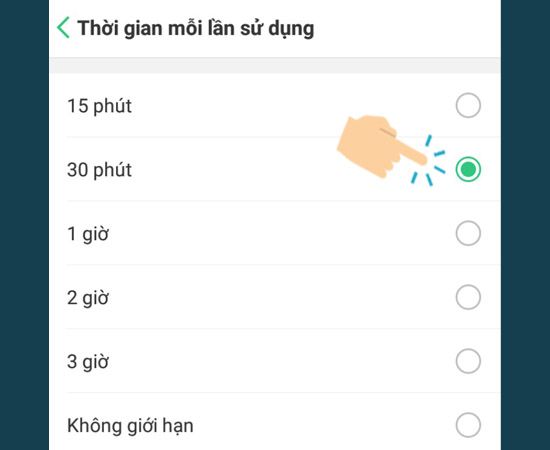Choose Không giới hạn

pos(275,425)
